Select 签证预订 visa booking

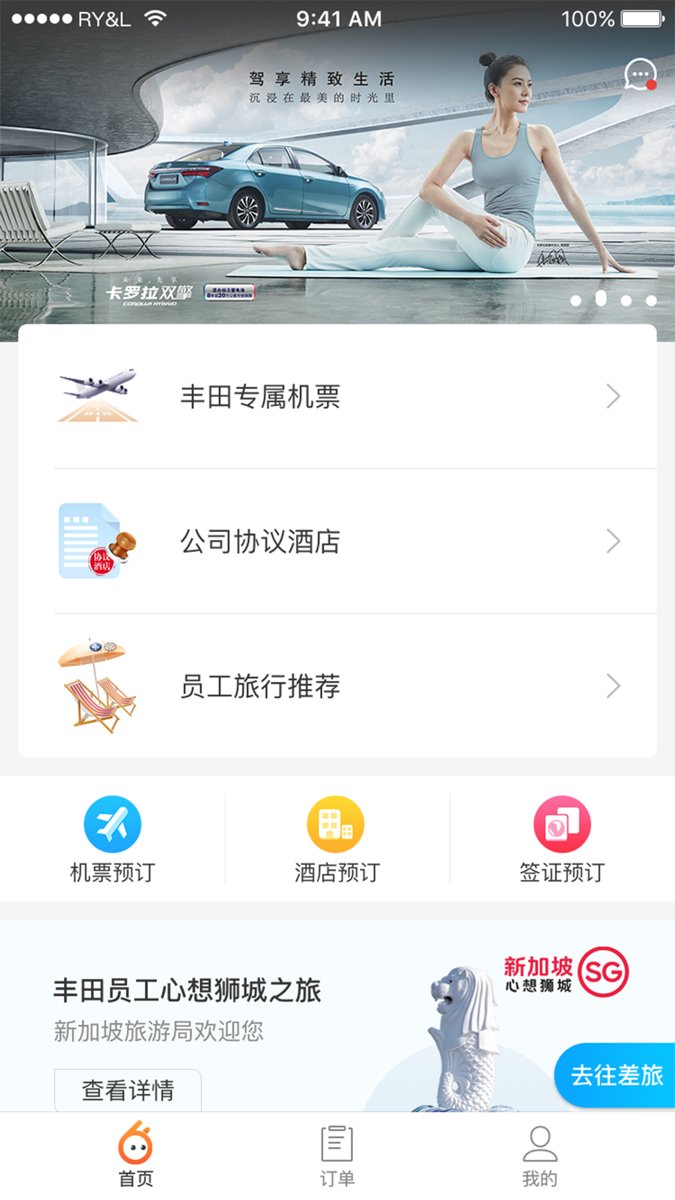(562, 840)
